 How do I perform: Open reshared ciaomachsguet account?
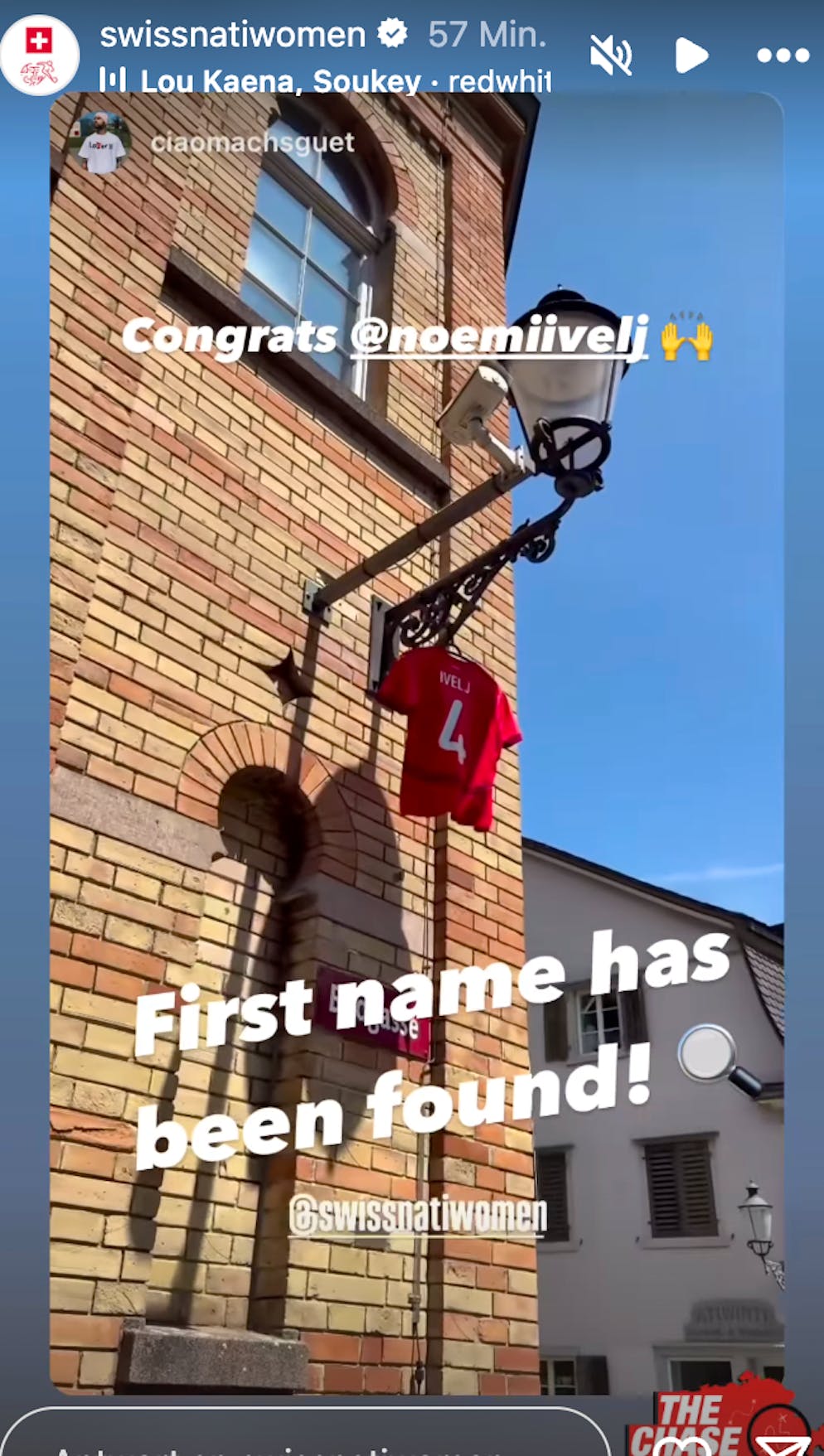[x=252, y=143]
